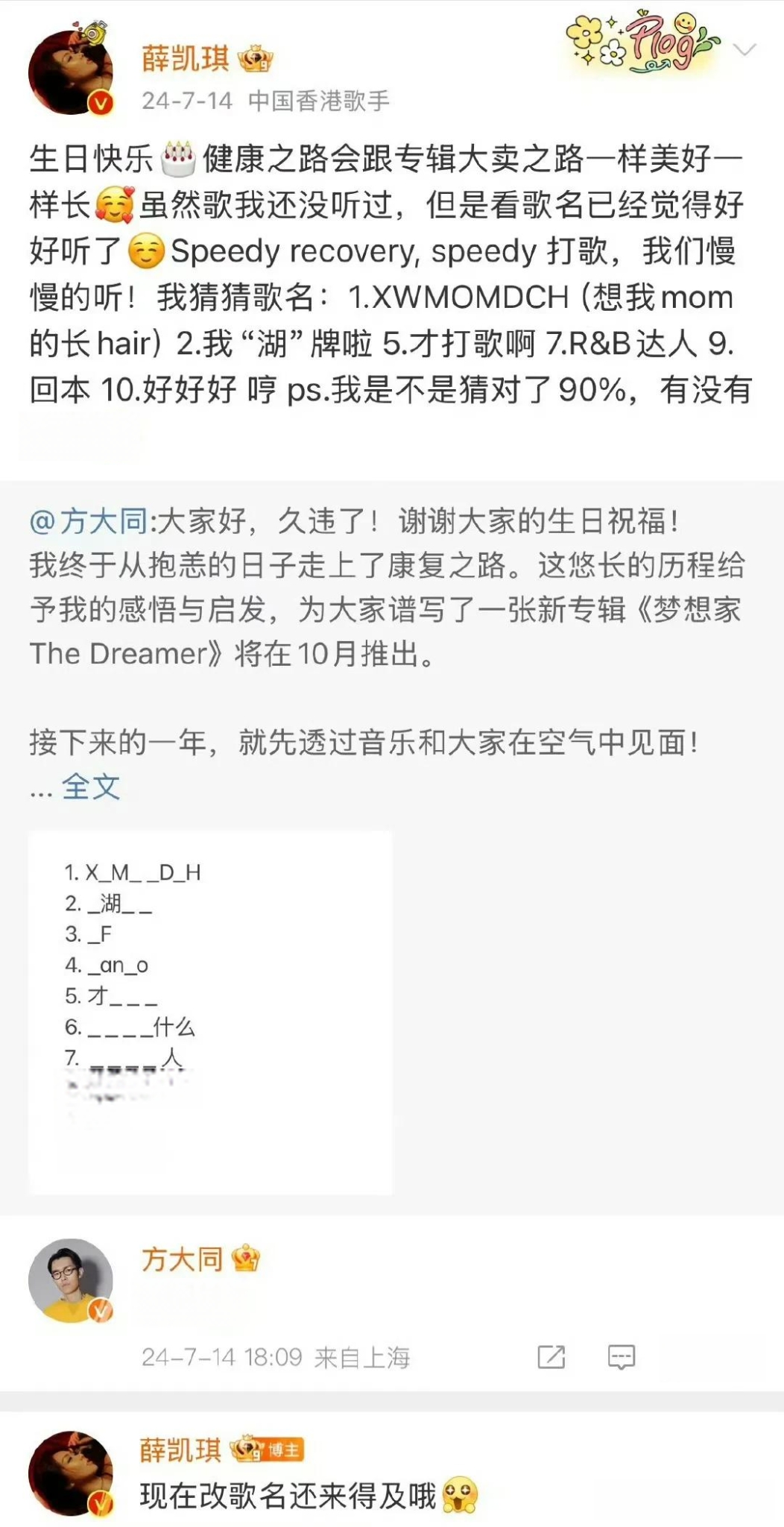784x1527 pixels.
Task: View the song list image thumbnail
Action: click(x=210, y=1012)
